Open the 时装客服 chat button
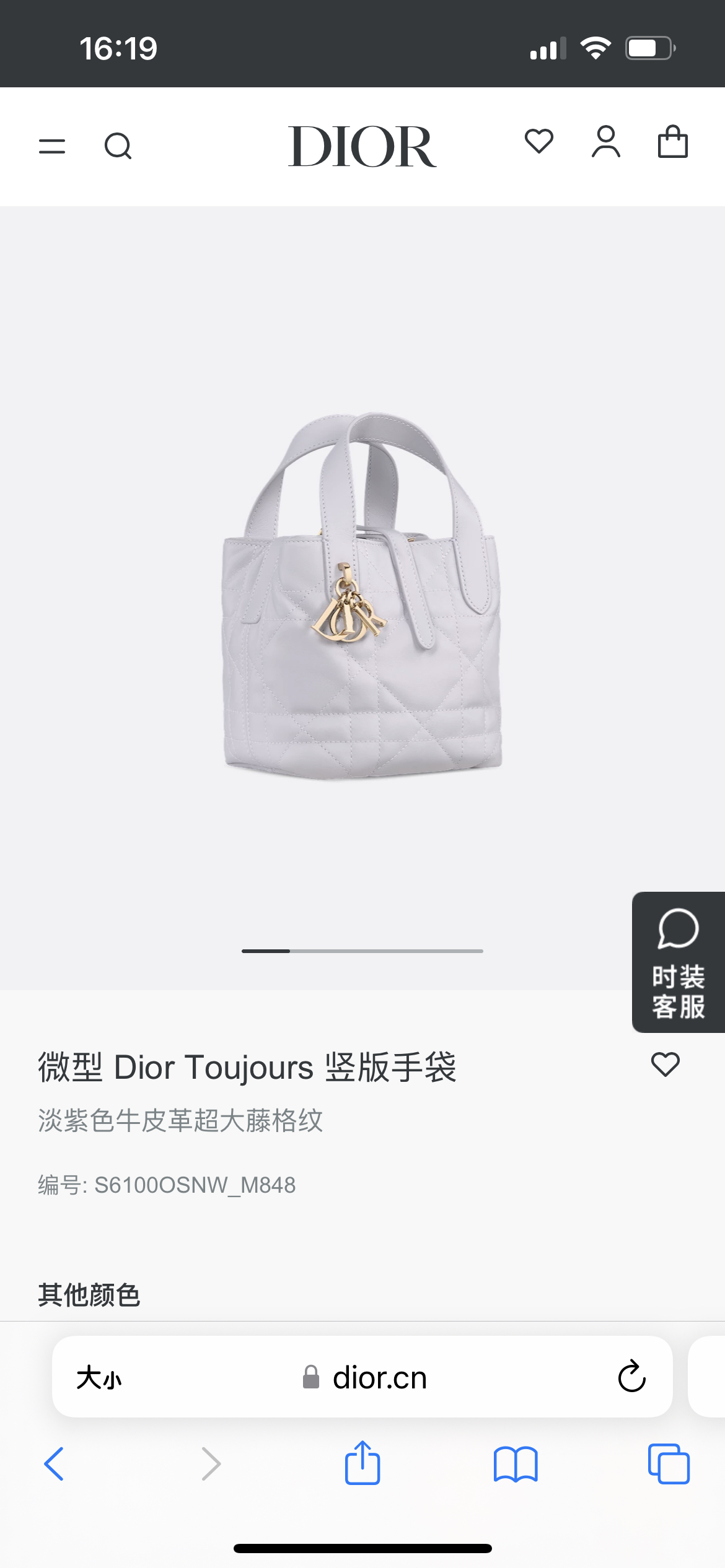The height and width of the screenshot is (1568, 725). pos(678,962)
